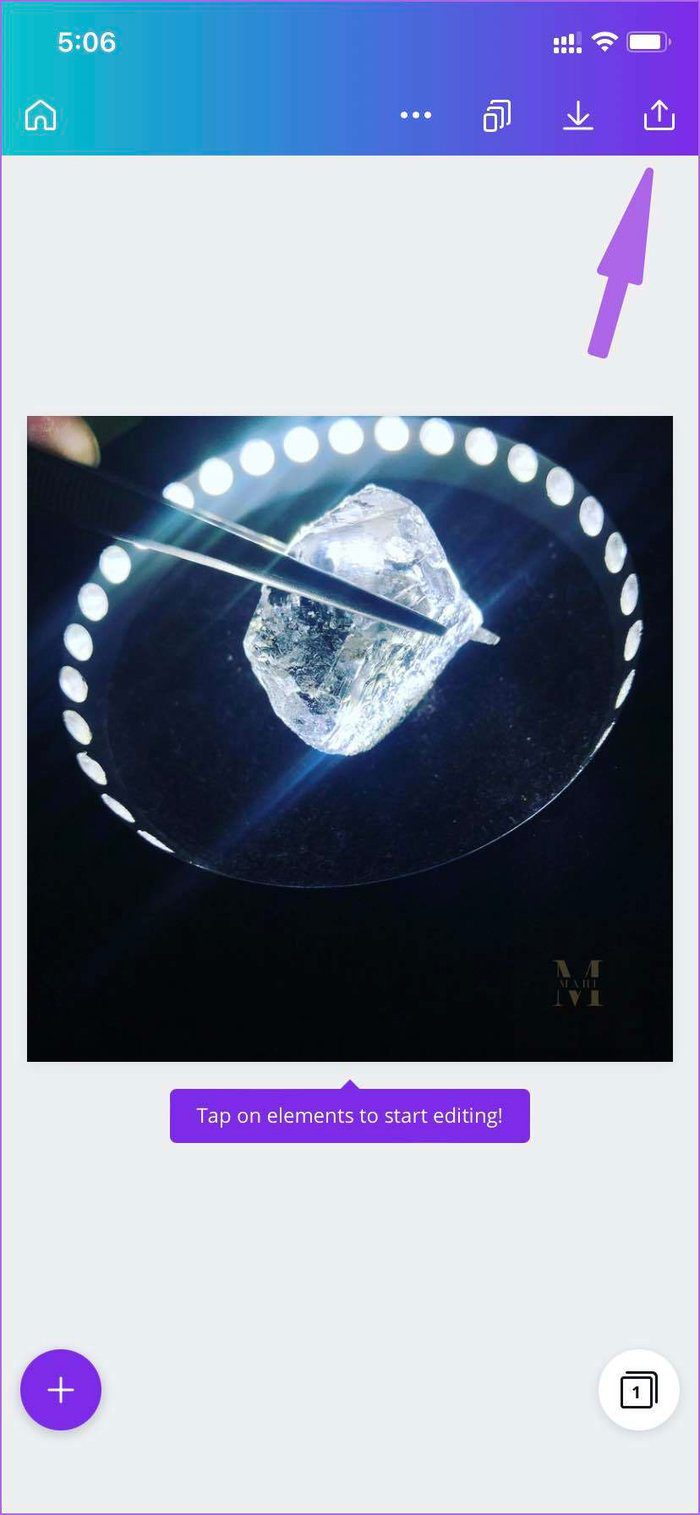
Task: Download the design
Action: pos(578,116)
